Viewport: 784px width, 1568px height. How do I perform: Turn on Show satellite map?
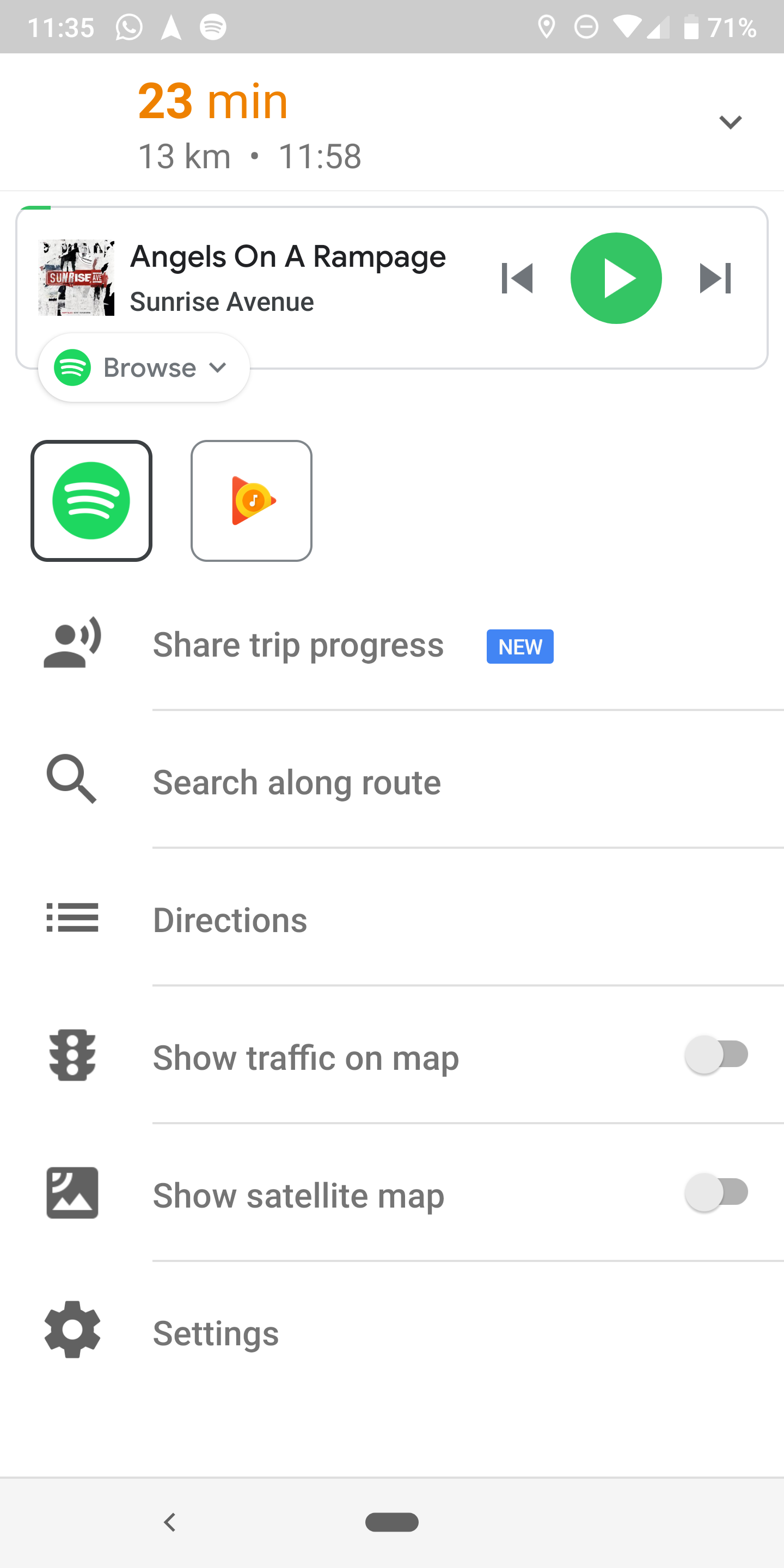[717, 1193]
